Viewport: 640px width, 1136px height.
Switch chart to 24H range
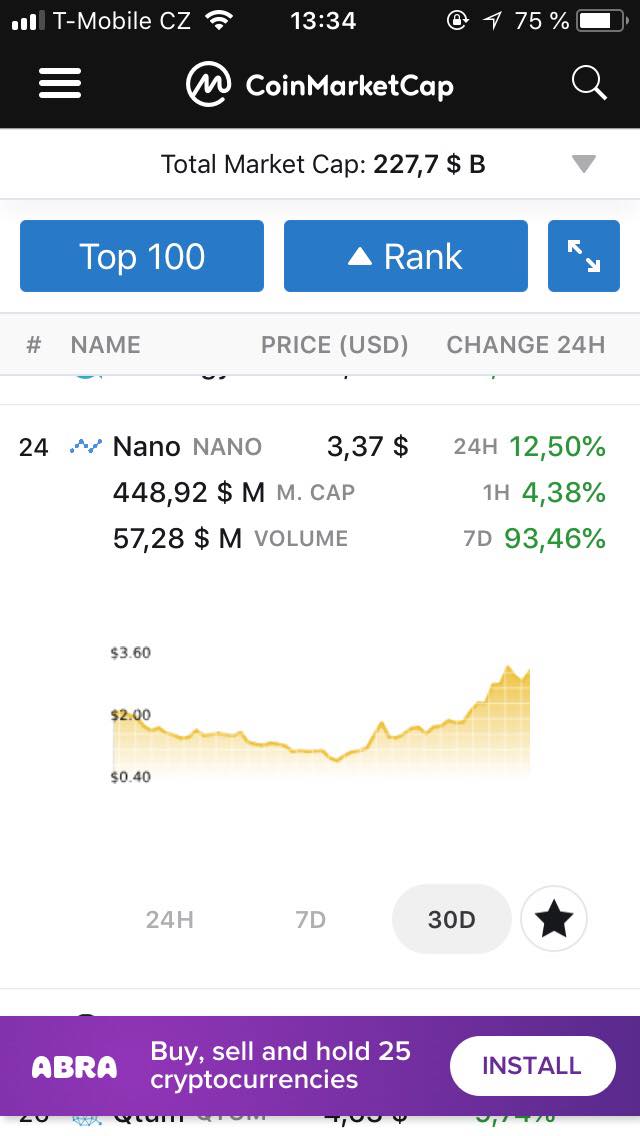pos(170,919)
